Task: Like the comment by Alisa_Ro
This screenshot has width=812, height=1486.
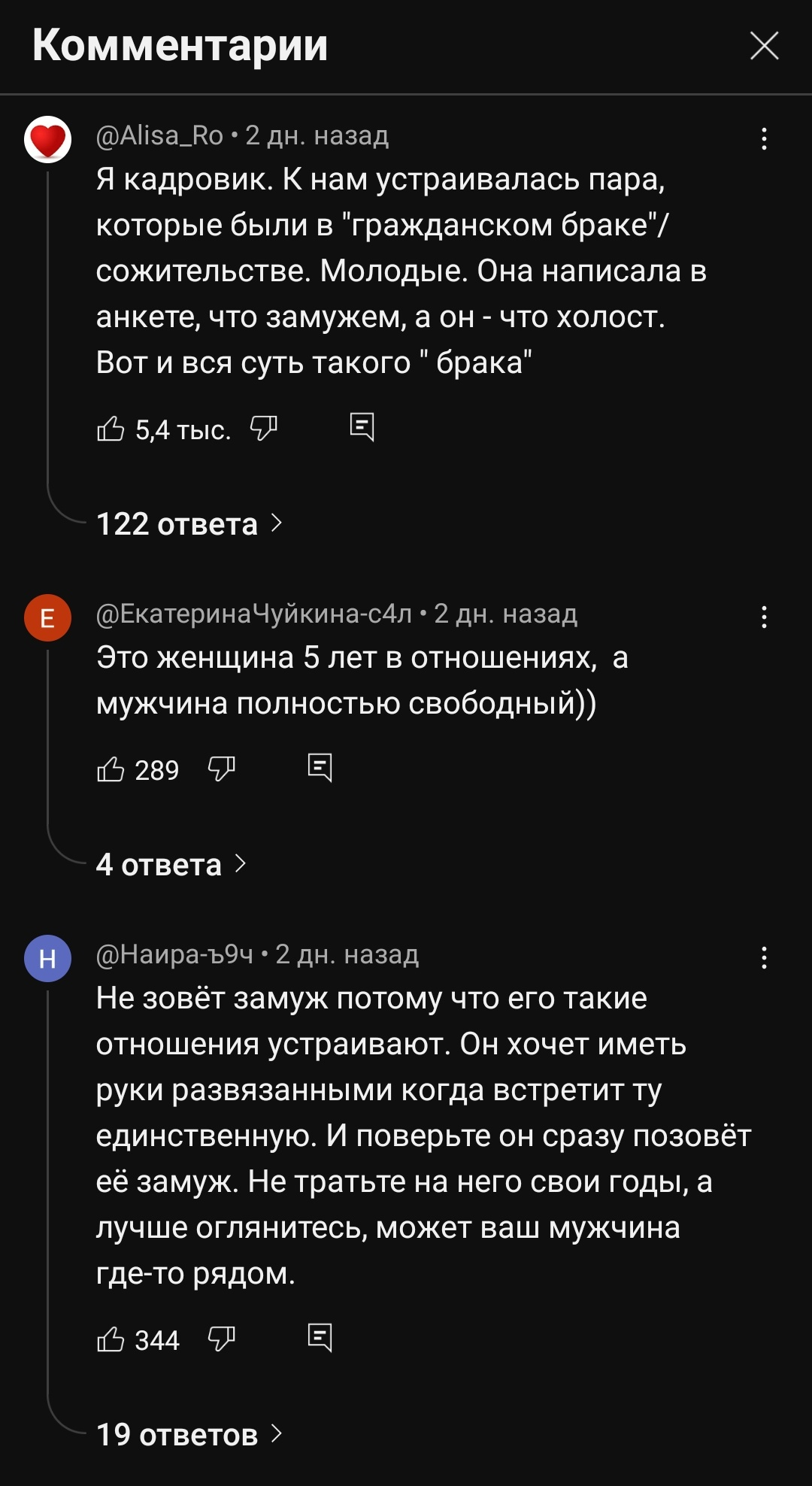Action: 111,429
